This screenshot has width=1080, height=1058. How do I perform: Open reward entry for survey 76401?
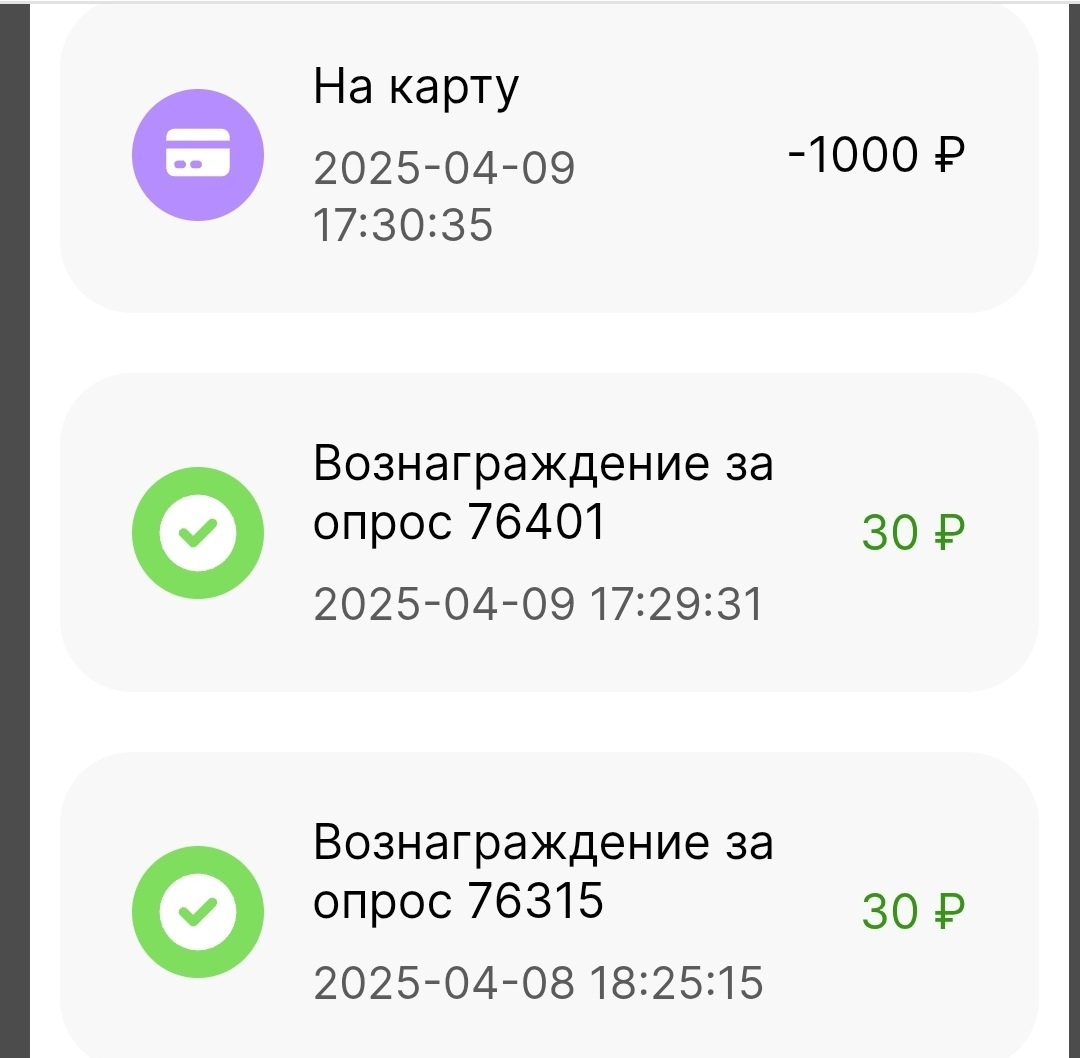tap(549, 532)
